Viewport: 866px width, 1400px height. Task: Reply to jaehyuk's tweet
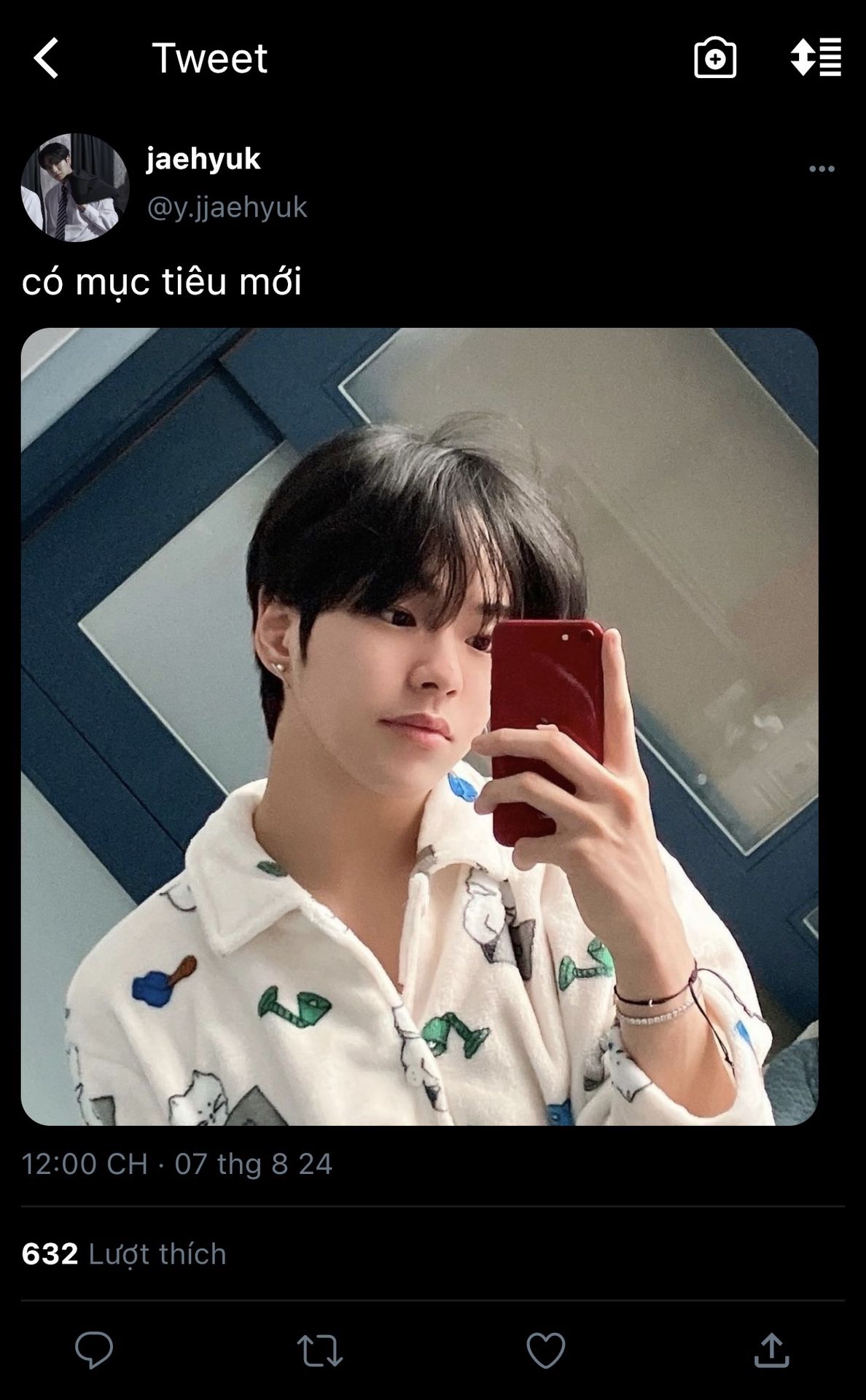[95, 1350]
